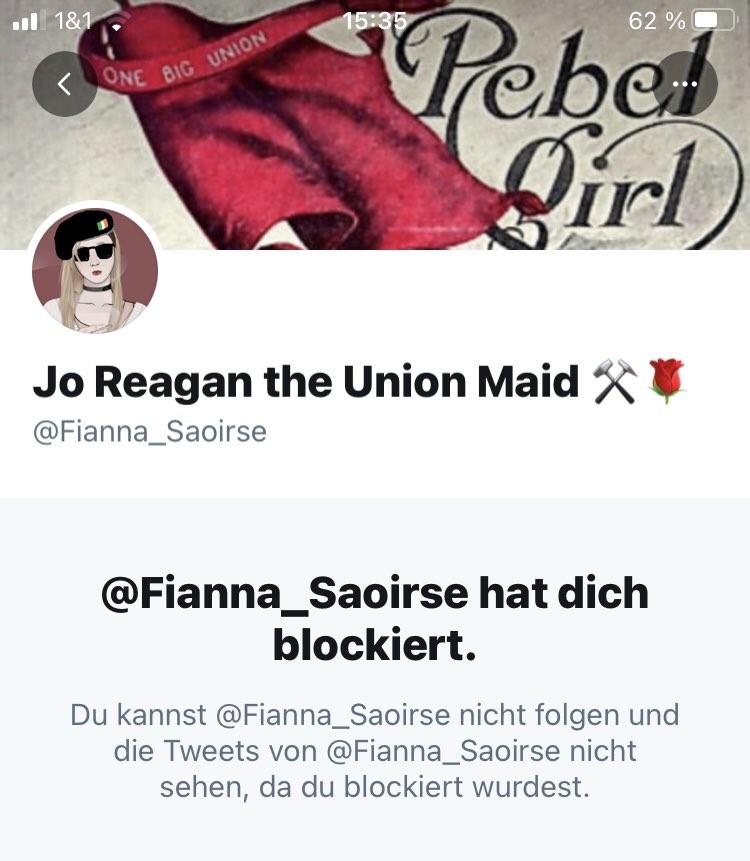750x861 pixels.
Task: Go back with the arrow button
Action: (x=64, y=84)
